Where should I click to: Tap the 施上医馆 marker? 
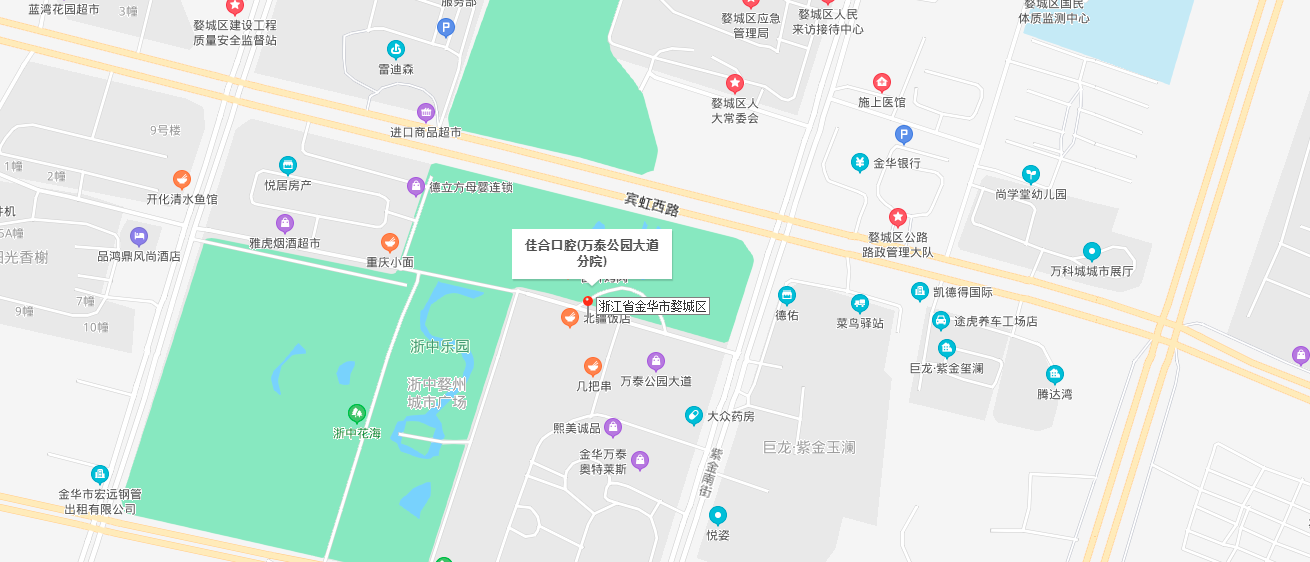click(x=882, y=83)
